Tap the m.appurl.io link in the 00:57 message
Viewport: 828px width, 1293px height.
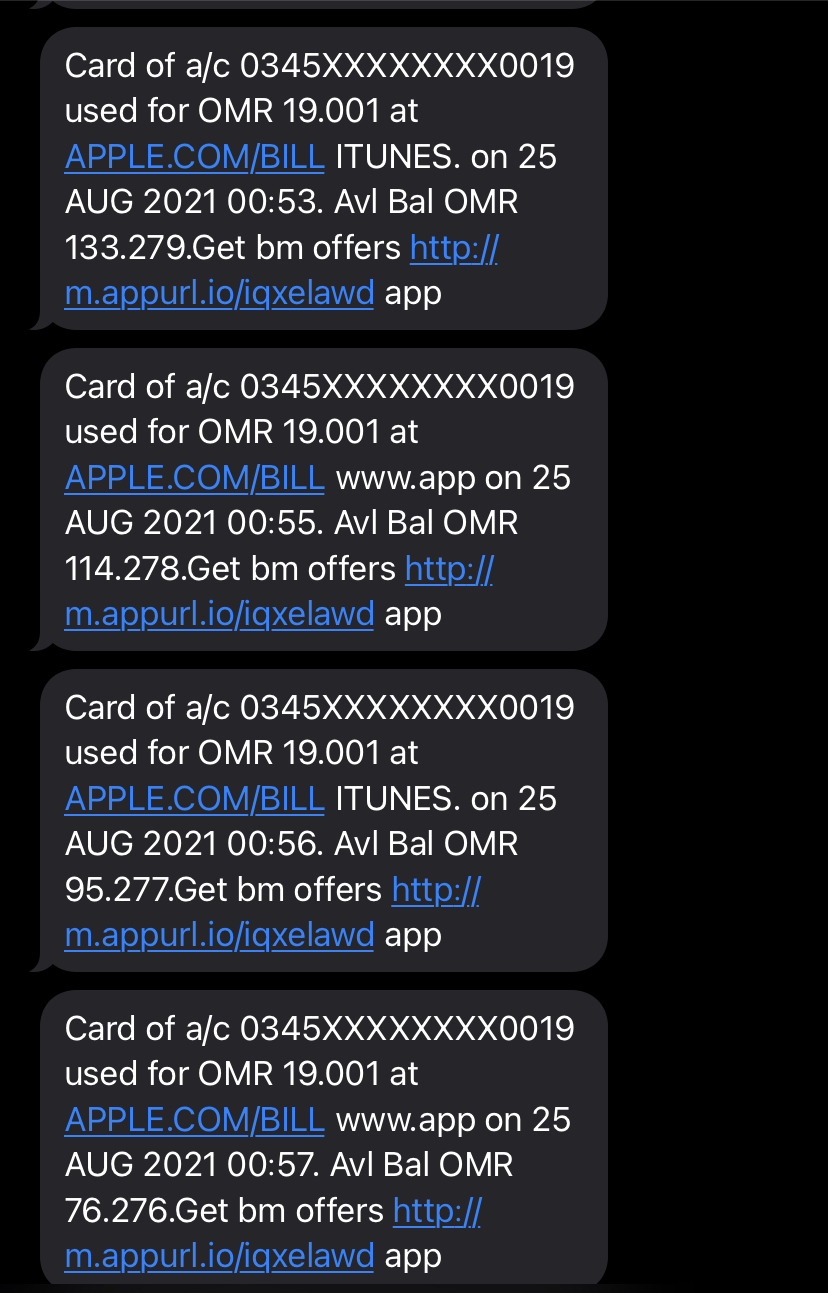click(x=219, y=1256)
